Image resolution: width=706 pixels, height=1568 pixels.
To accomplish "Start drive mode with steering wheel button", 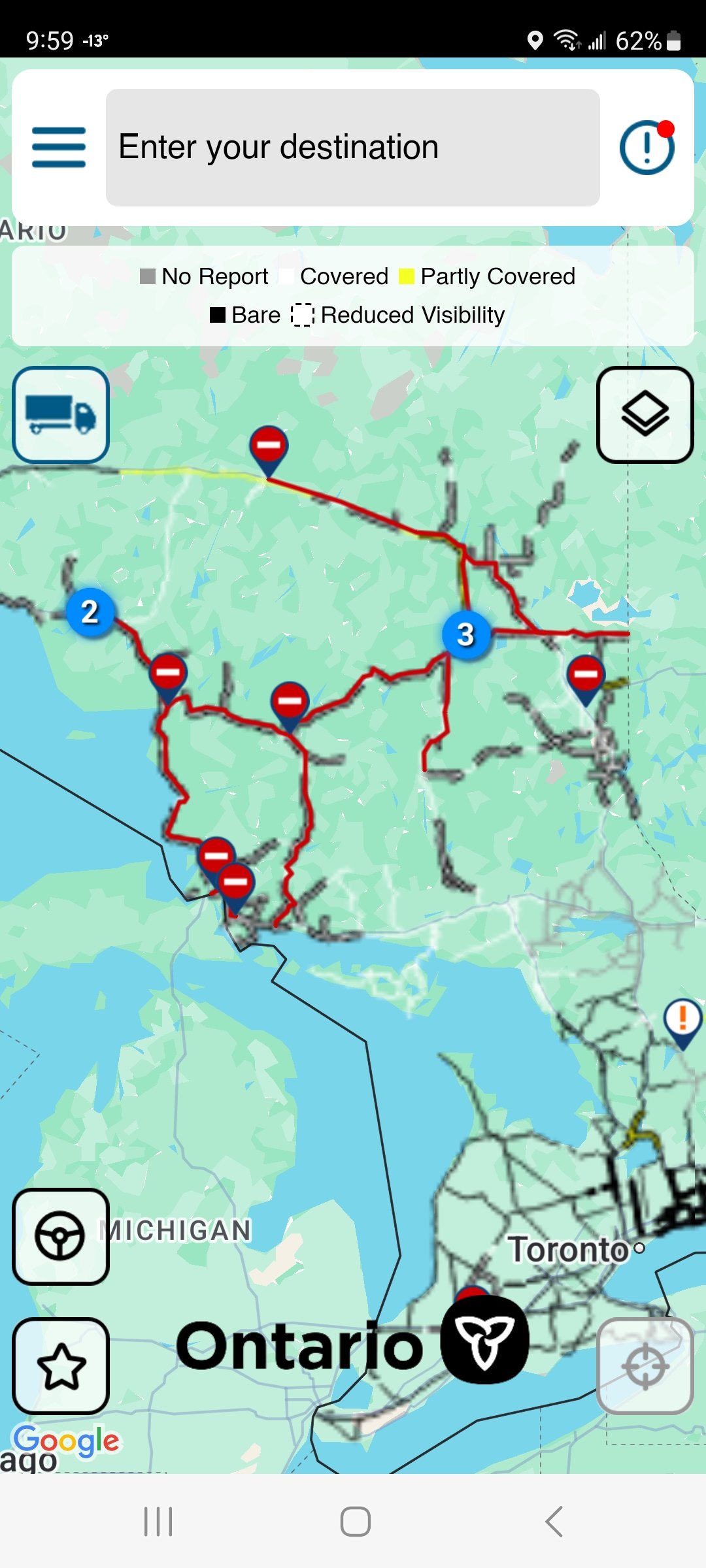I will tap(61, 1236).
